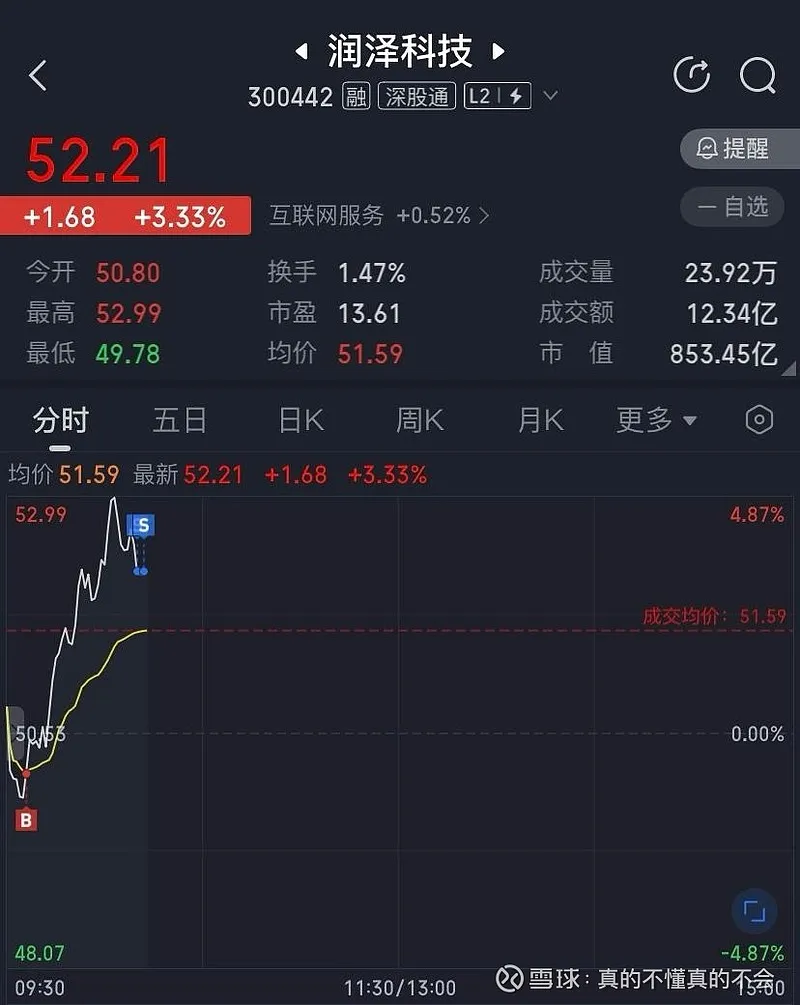Image resolution: width=800 pixels, height=1005 pixels.
Task: Refresh the stock quote
Action: point(692,75)
